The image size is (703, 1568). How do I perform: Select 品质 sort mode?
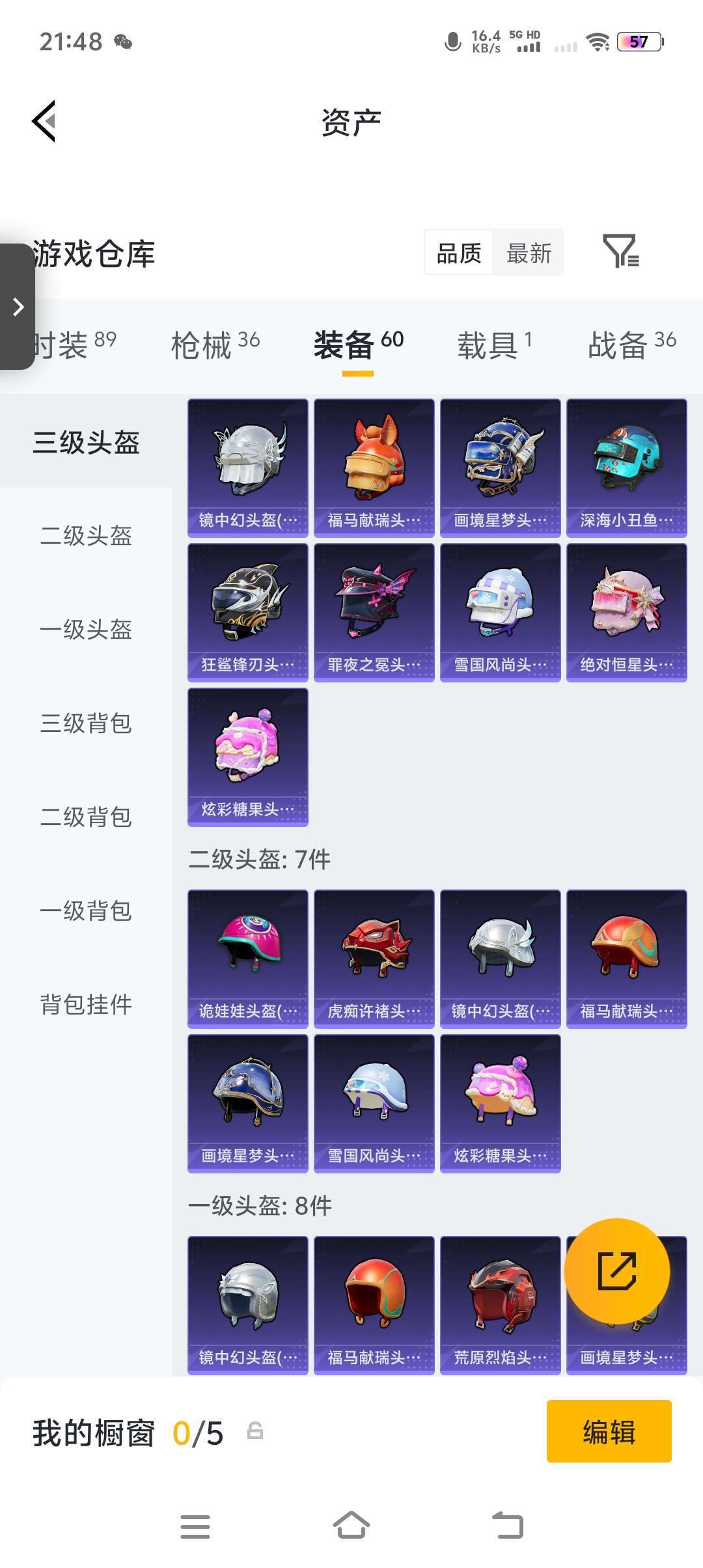(458, 253)
